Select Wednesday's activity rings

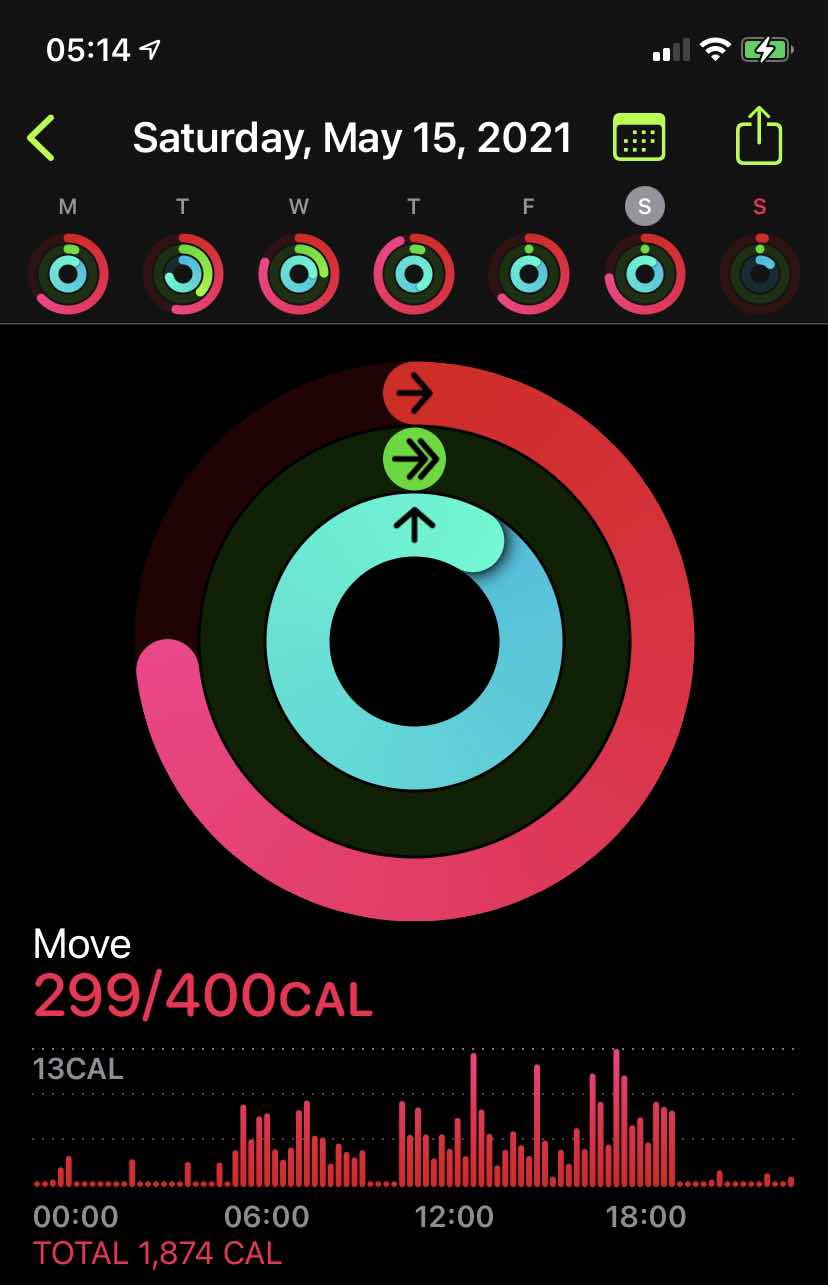point(298,273)
